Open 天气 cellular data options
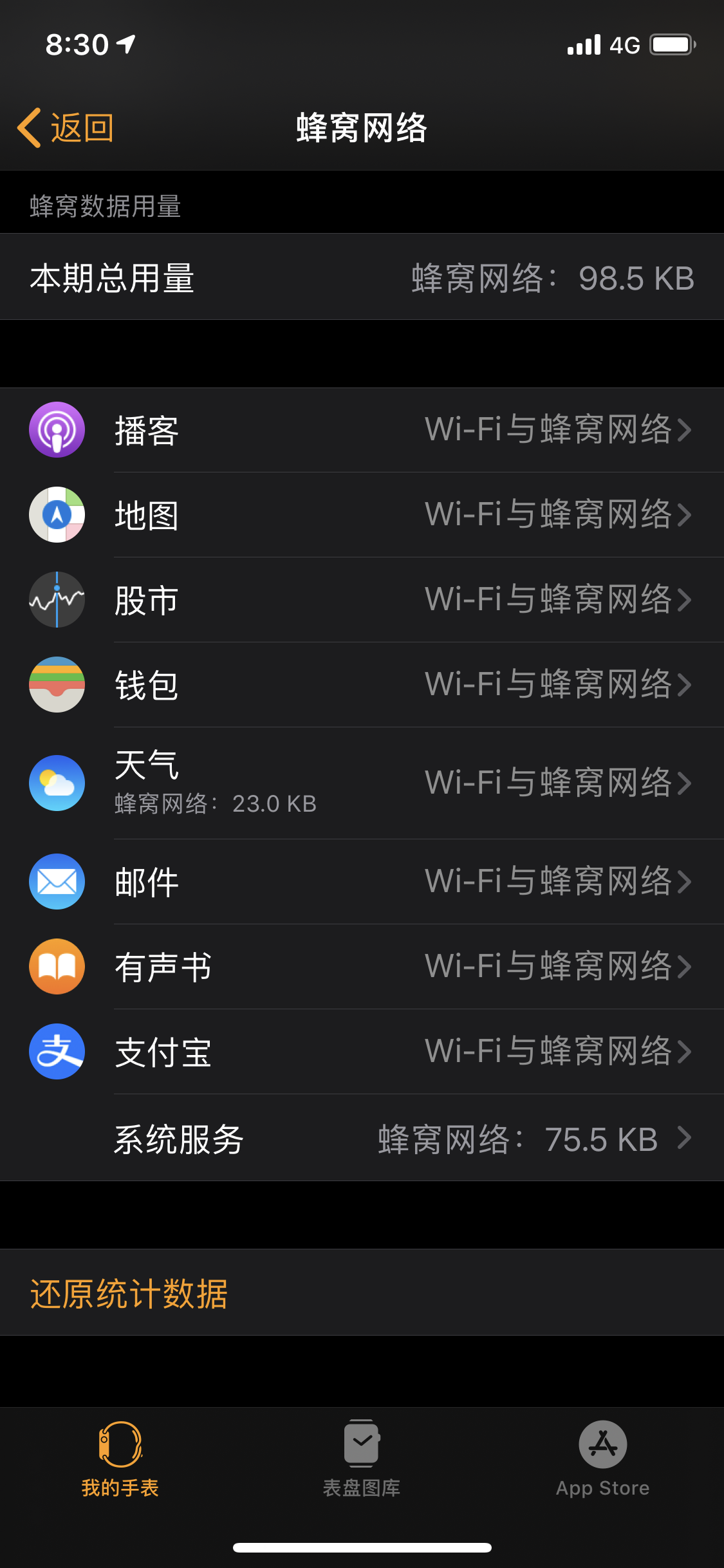This screenshot has width=724, height=1568. [x=362, y=783]
